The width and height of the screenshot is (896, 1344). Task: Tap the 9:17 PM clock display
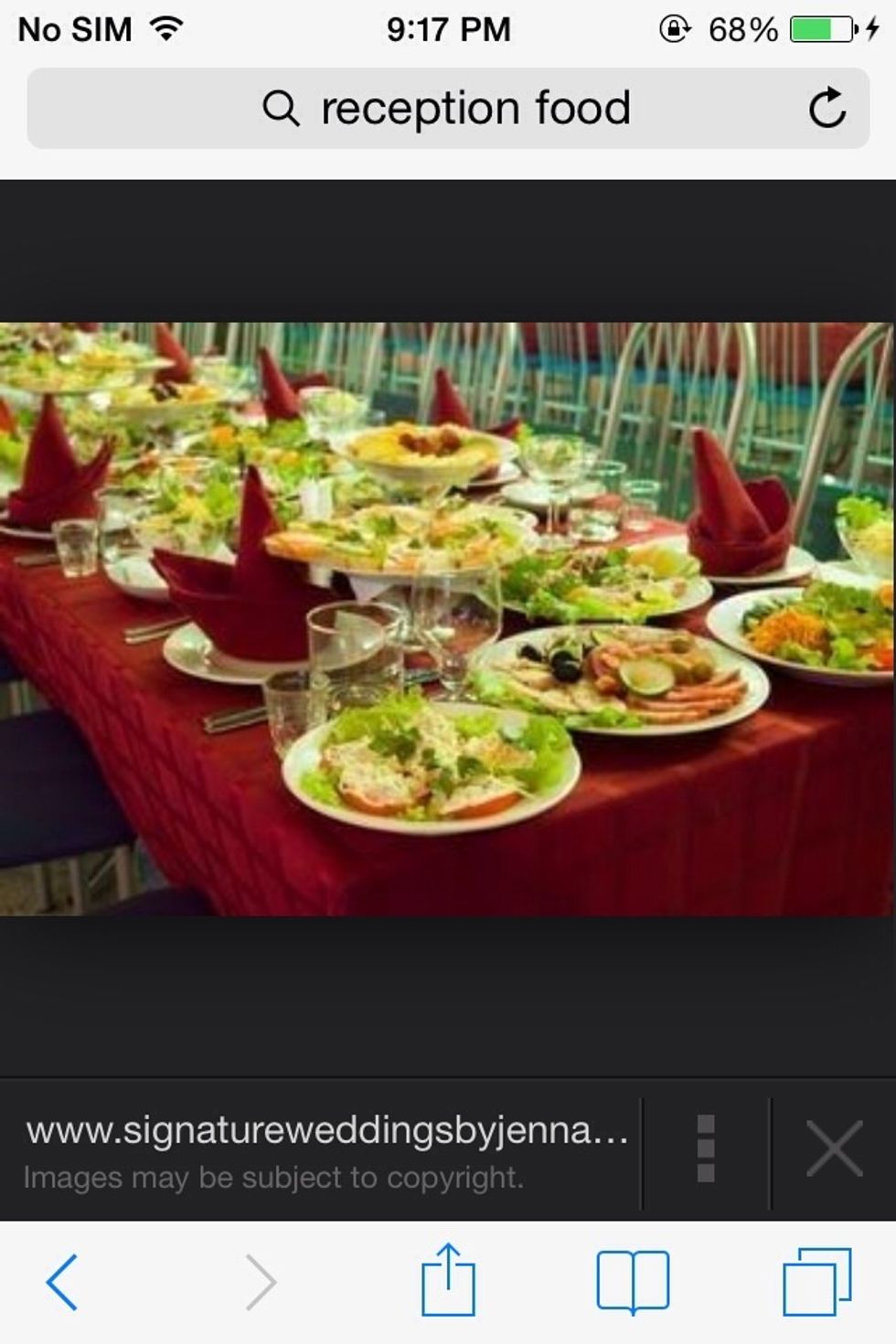pos(448,27)
